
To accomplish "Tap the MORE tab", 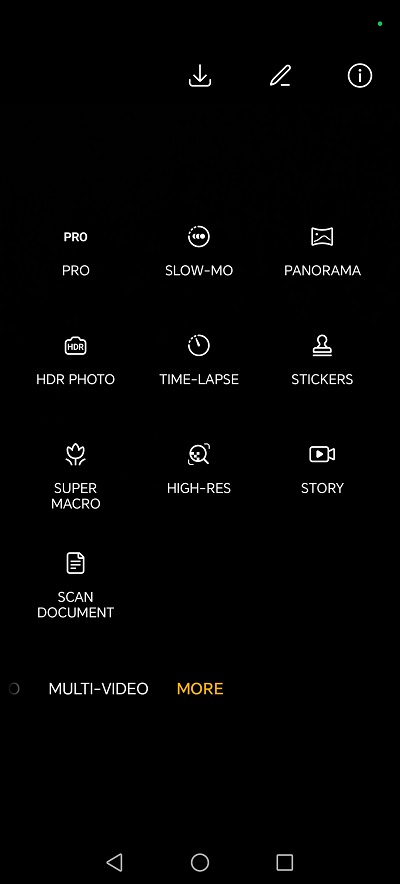I will point(200,688).
